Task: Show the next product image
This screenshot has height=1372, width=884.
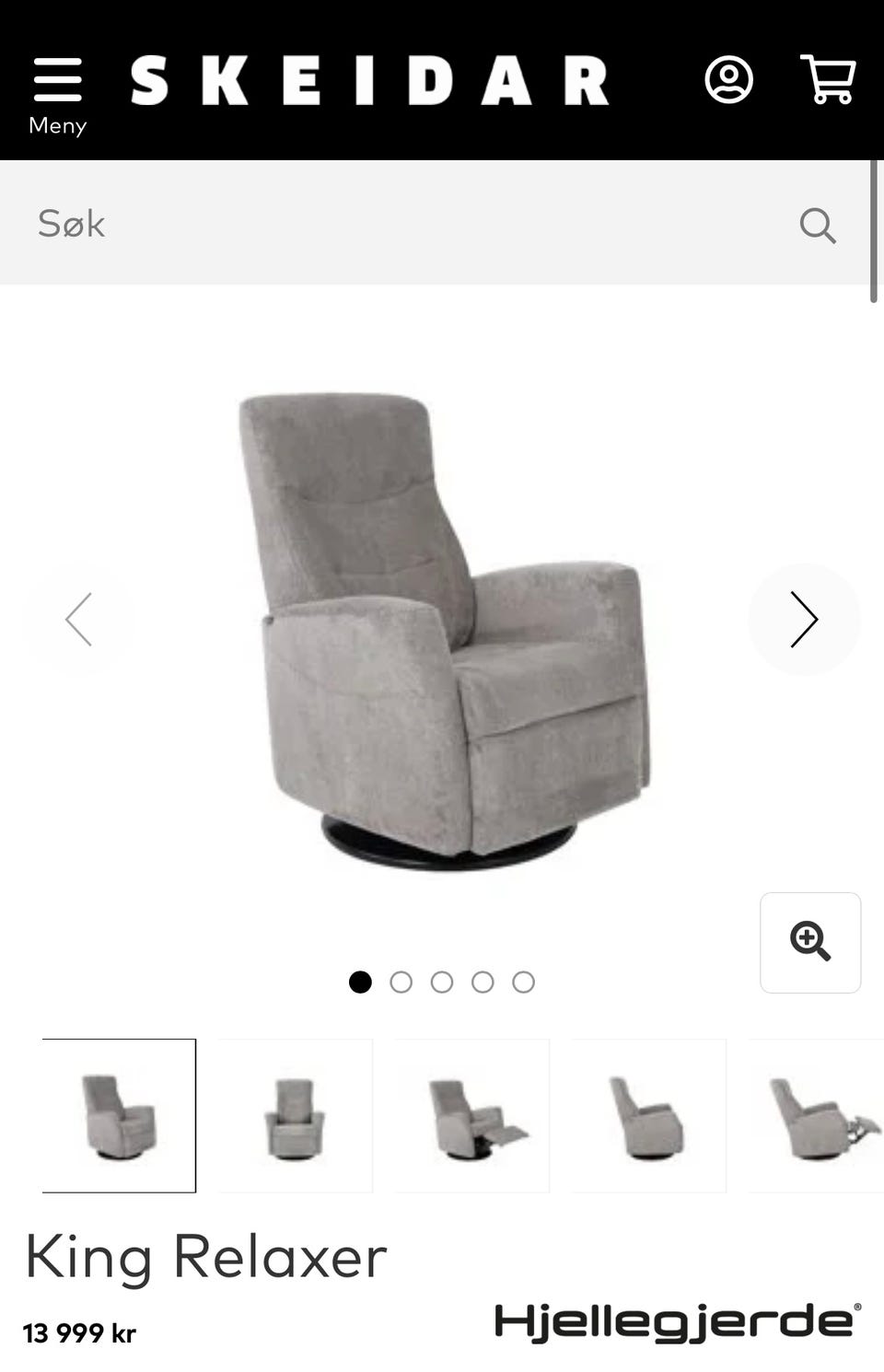Action: coord(804,619)
